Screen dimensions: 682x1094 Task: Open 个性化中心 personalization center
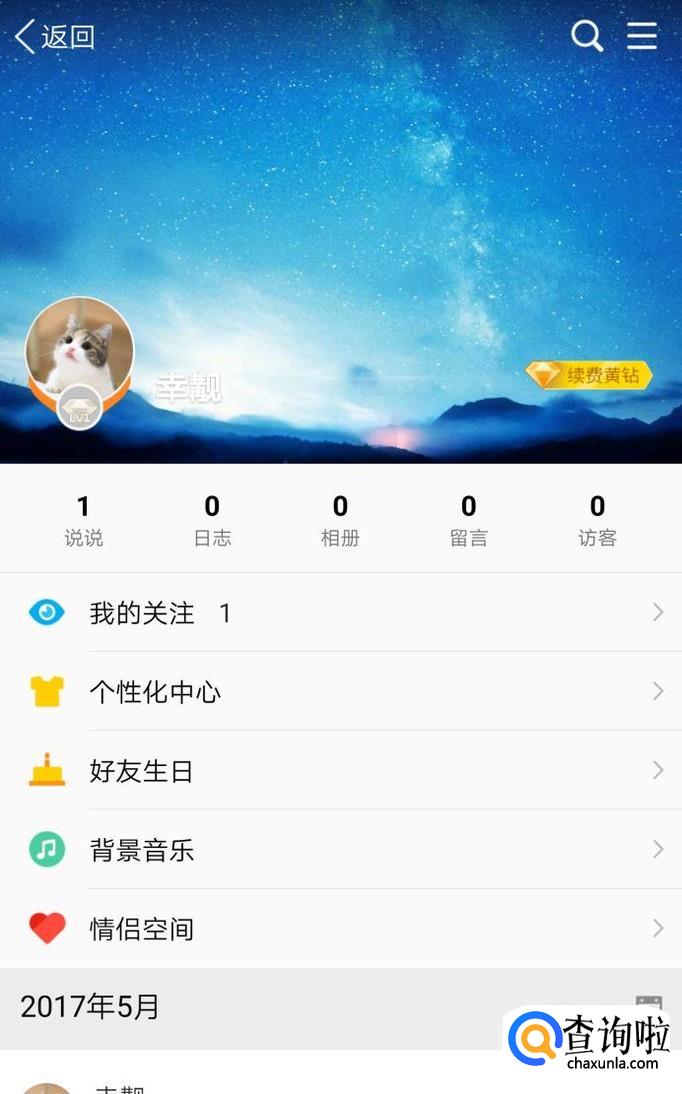(x=341, y=692)
